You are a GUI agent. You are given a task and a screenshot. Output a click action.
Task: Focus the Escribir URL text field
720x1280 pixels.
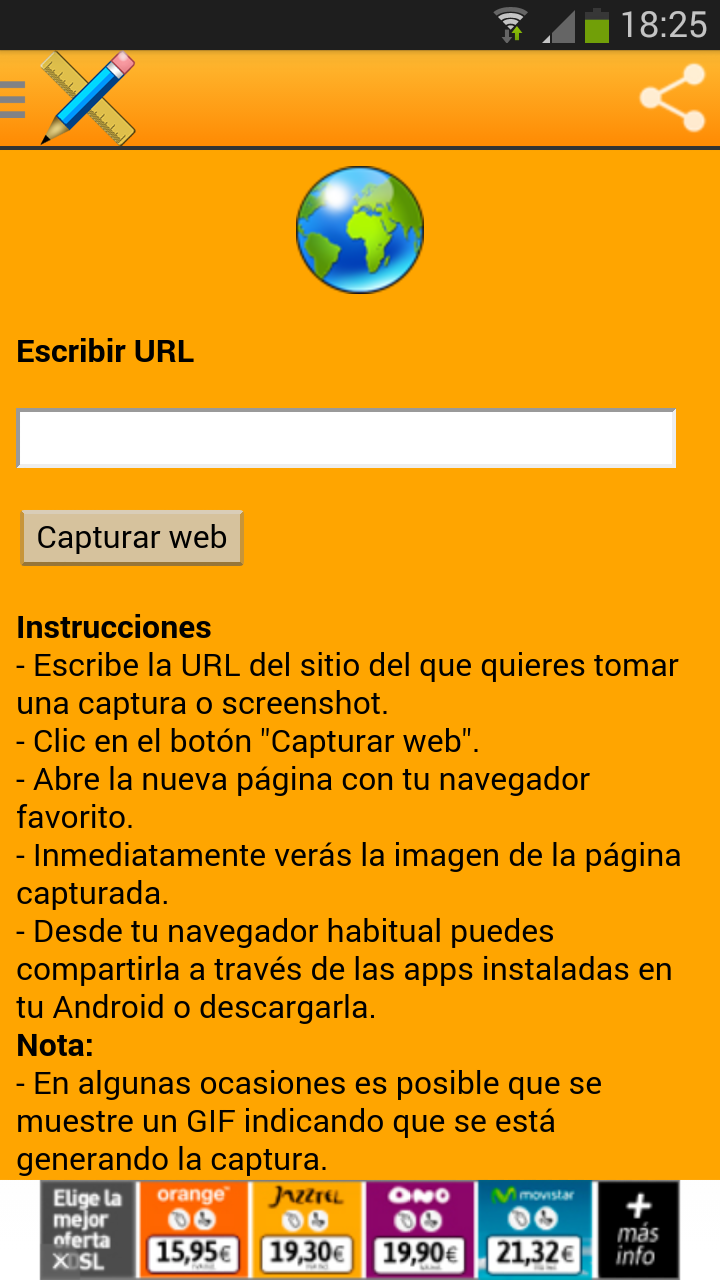(346, 438)
